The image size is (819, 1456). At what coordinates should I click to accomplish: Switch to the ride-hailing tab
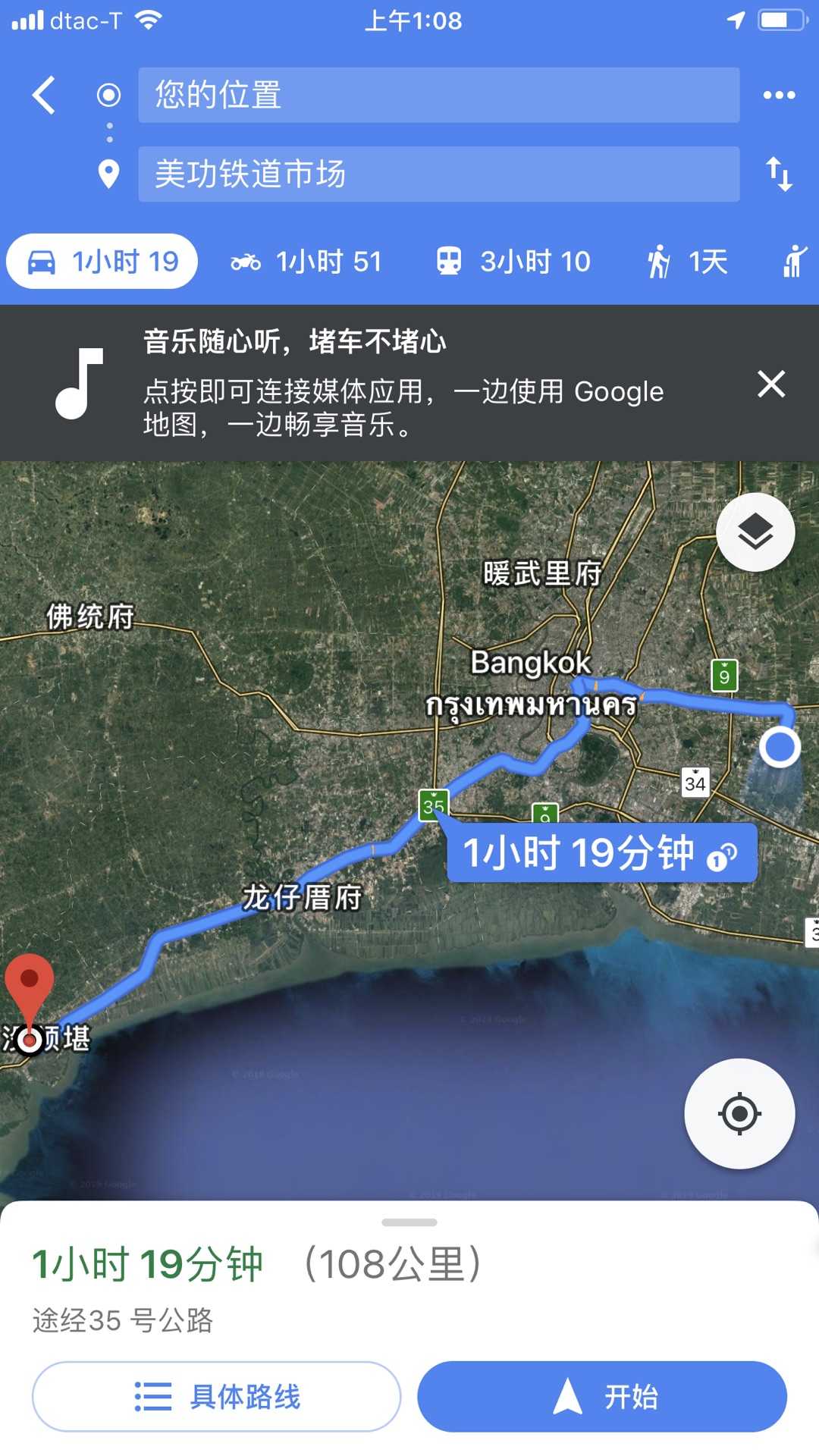point(795,262)
